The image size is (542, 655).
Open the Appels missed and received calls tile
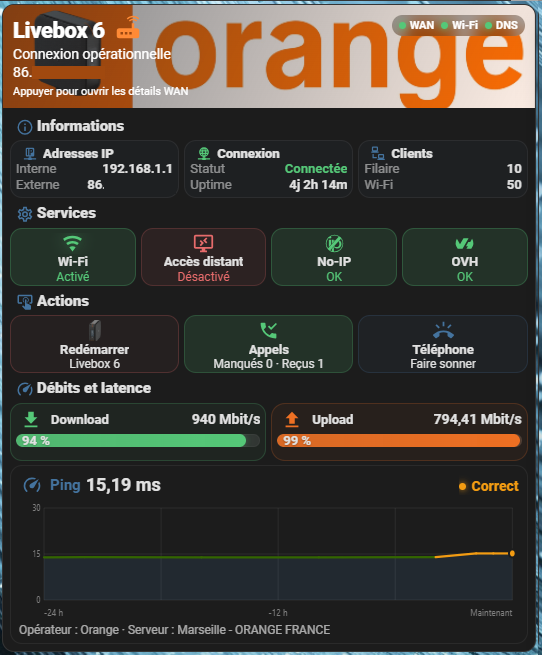pos(268,344)
